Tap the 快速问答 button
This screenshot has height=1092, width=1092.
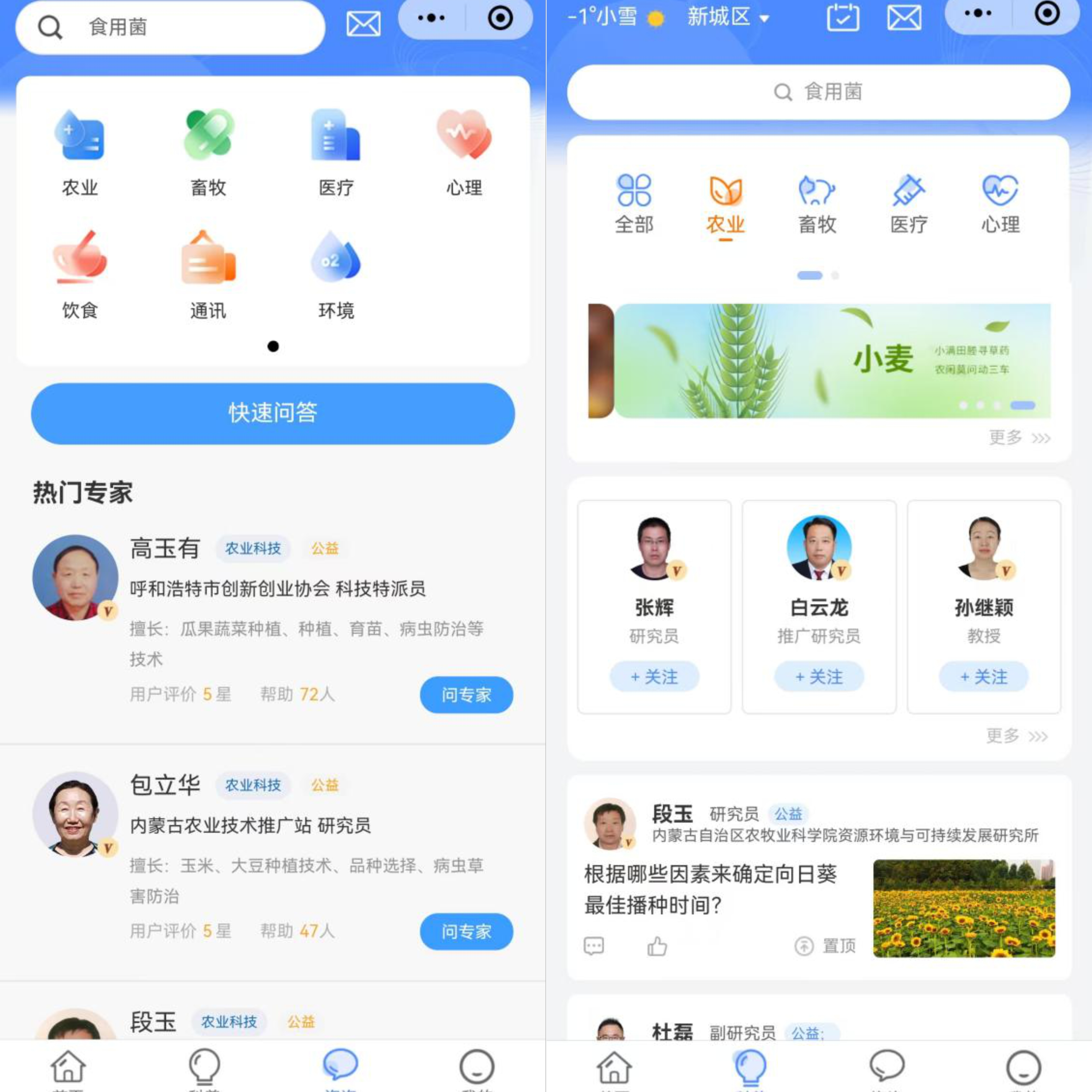pos(272,413)
